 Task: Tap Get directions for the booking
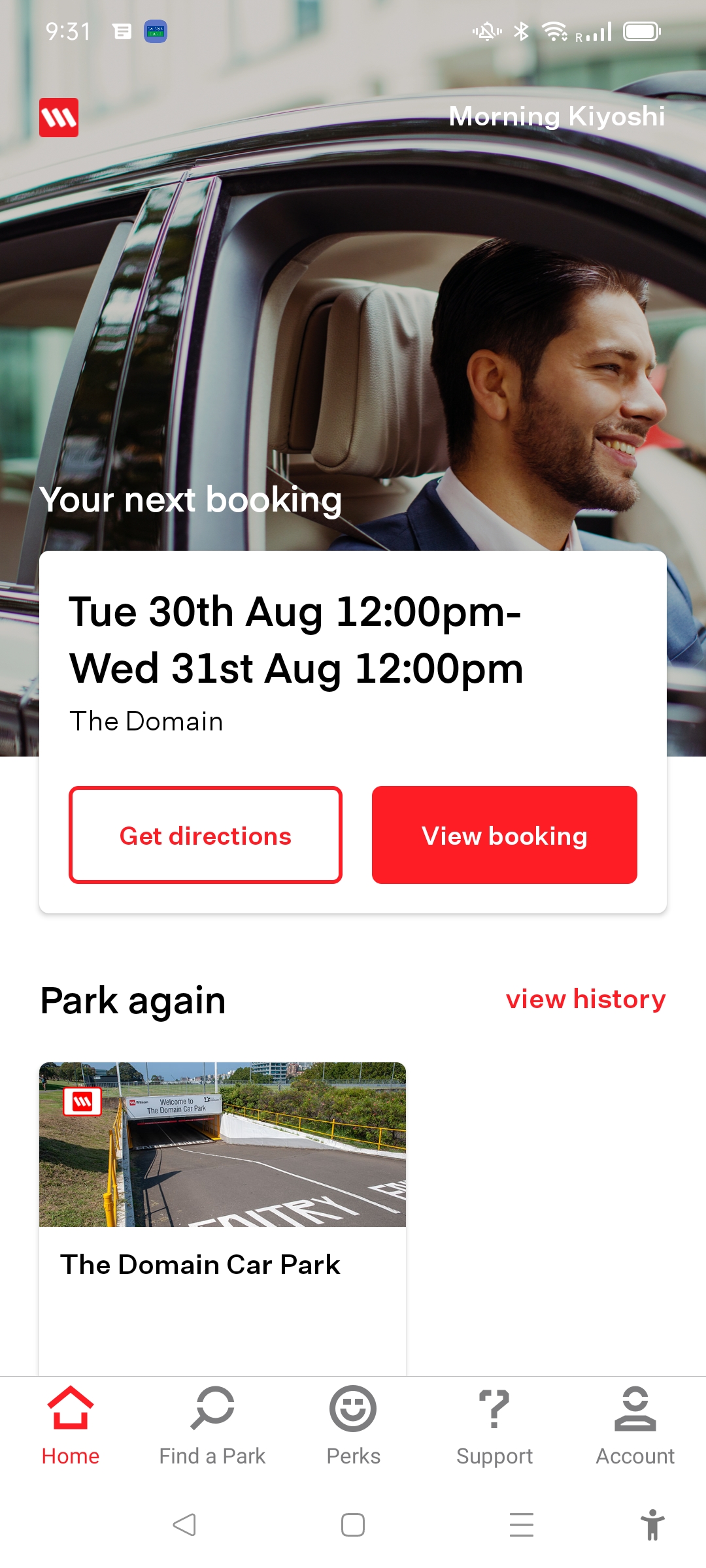[x=205, y=835]
